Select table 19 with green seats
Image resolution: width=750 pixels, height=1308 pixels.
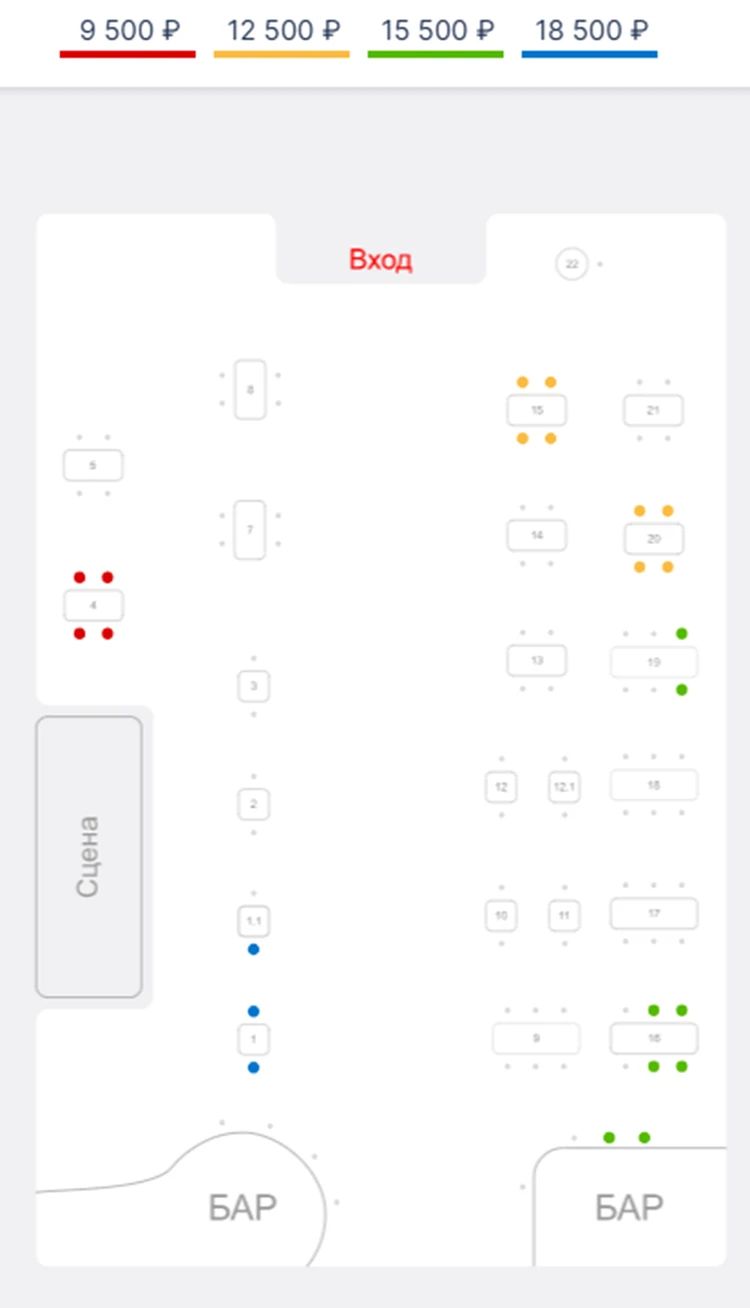[654, 662]
